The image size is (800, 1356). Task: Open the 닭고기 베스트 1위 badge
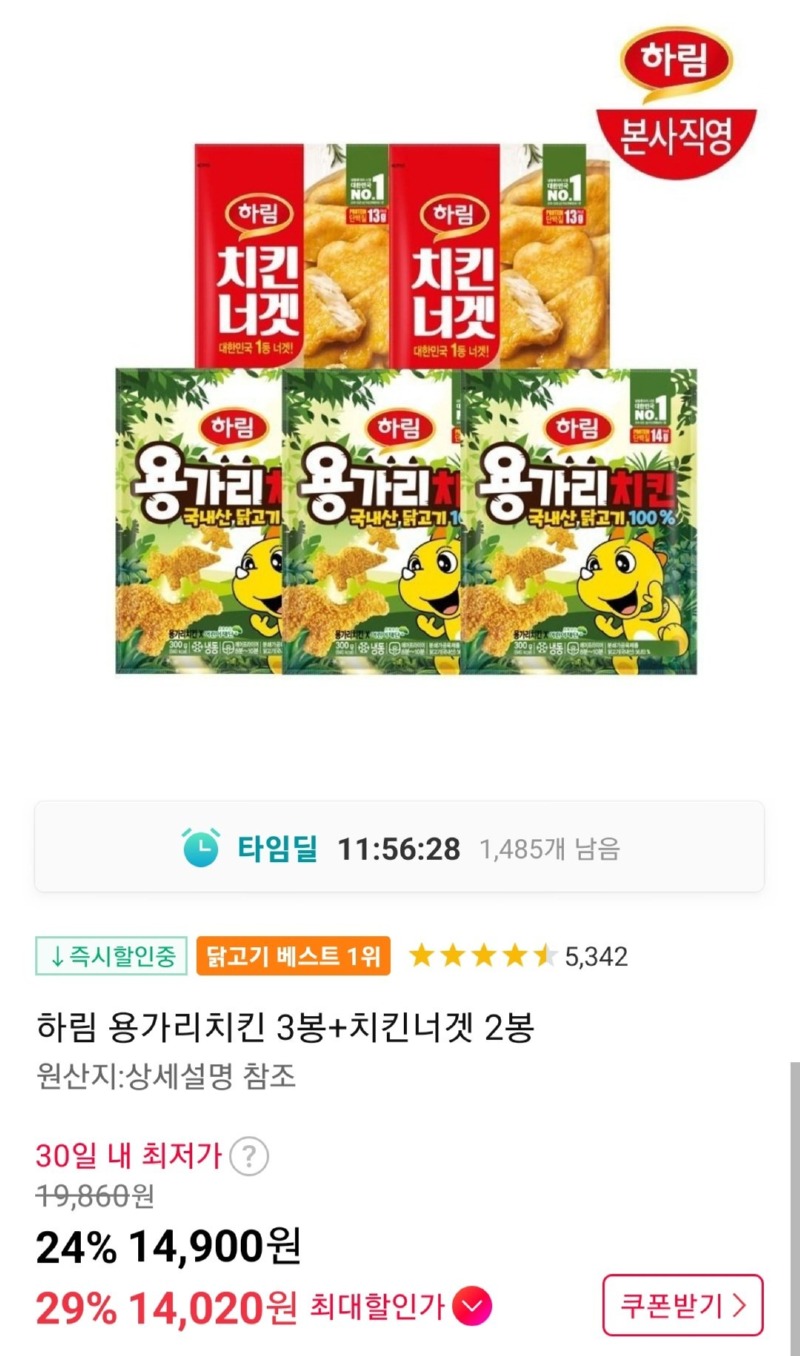click(x=293, y=956)
